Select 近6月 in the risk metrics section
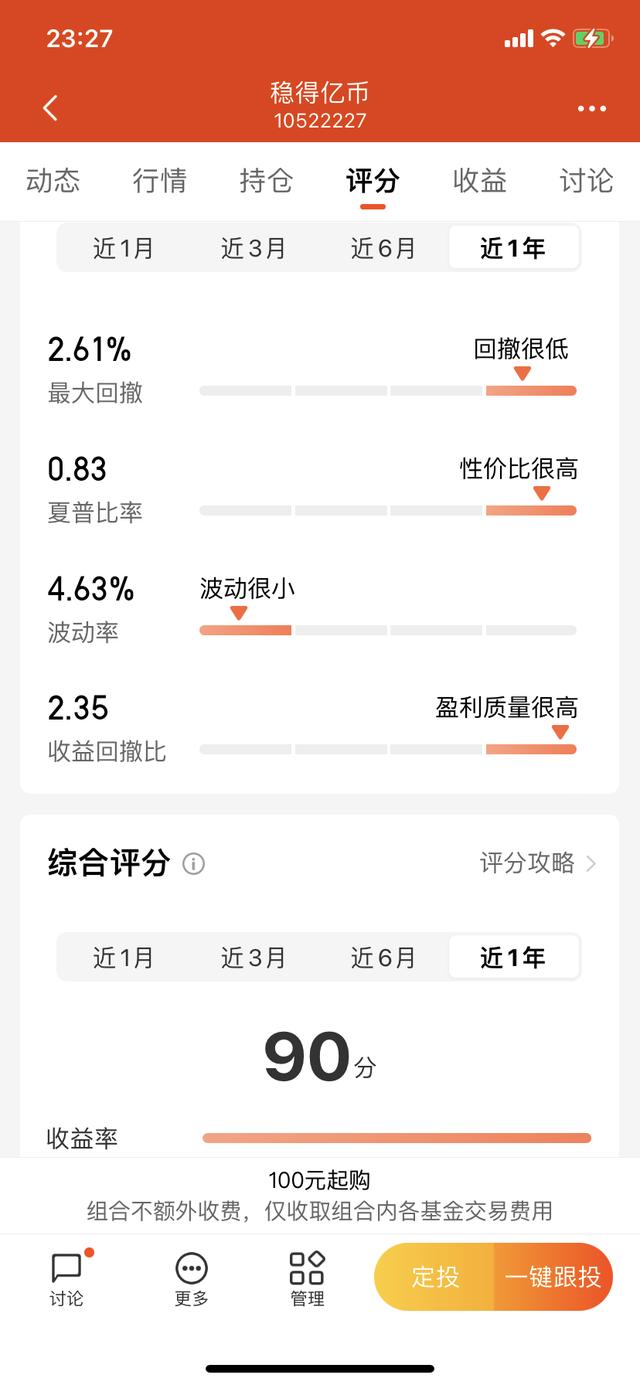 (x=383, y=248)
